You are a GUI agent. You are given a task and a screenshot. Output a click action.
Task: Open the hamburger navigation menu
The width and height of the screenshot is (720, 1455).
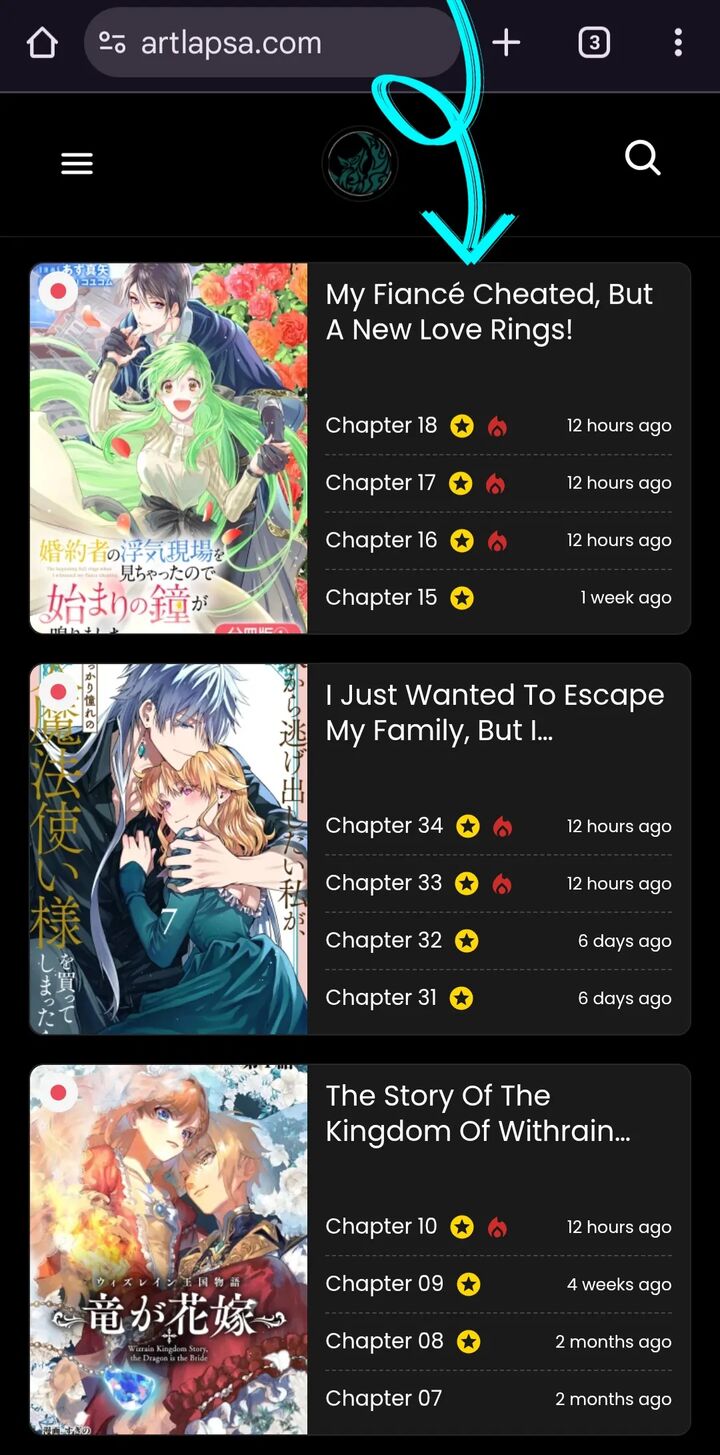pos(76,163)
